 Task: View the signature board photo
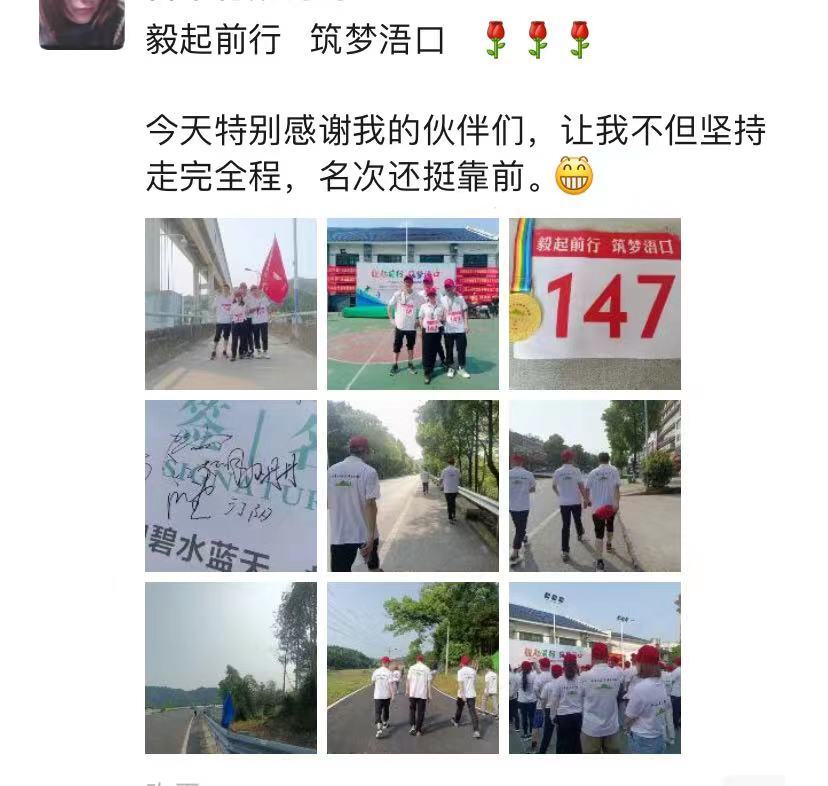pos(230,486)
